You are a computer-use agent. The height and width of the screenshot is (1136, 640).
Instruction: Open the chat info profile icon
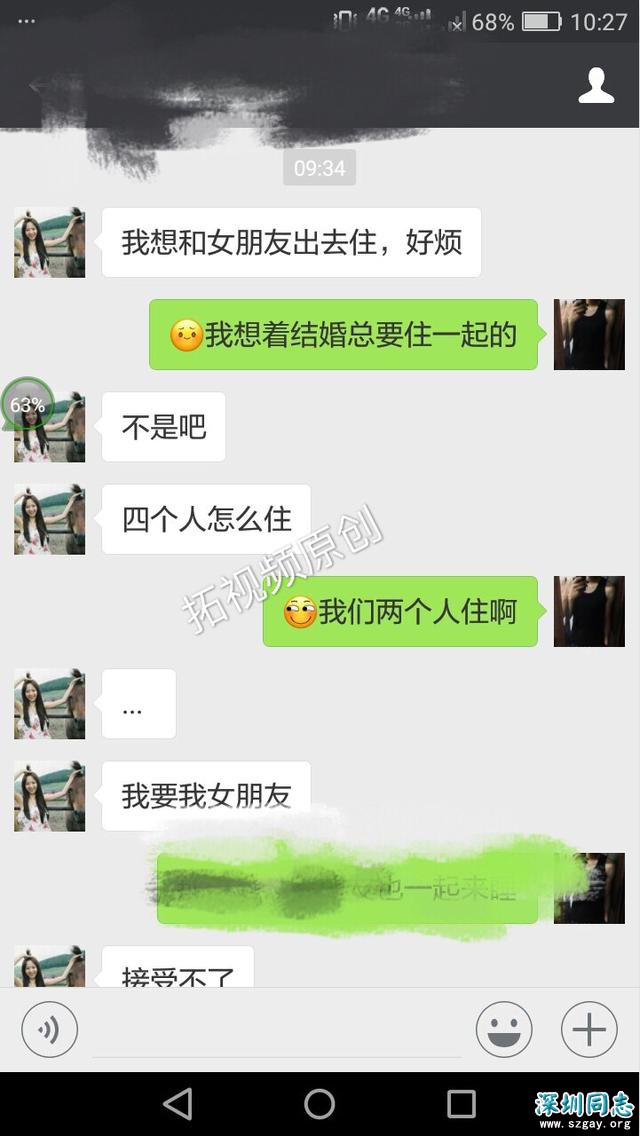(596, 85)
